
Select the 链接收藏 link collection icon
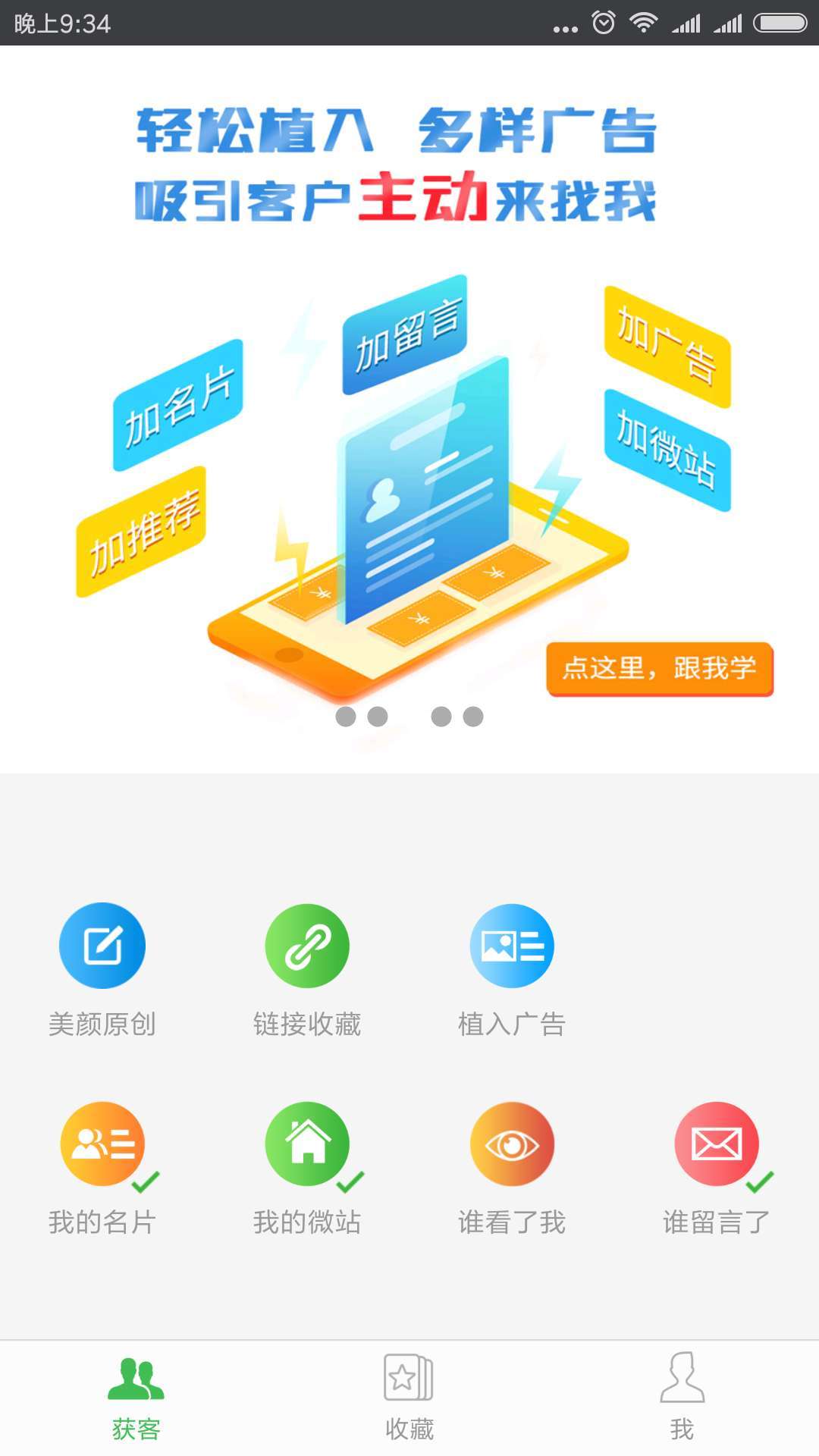[307, 945]
